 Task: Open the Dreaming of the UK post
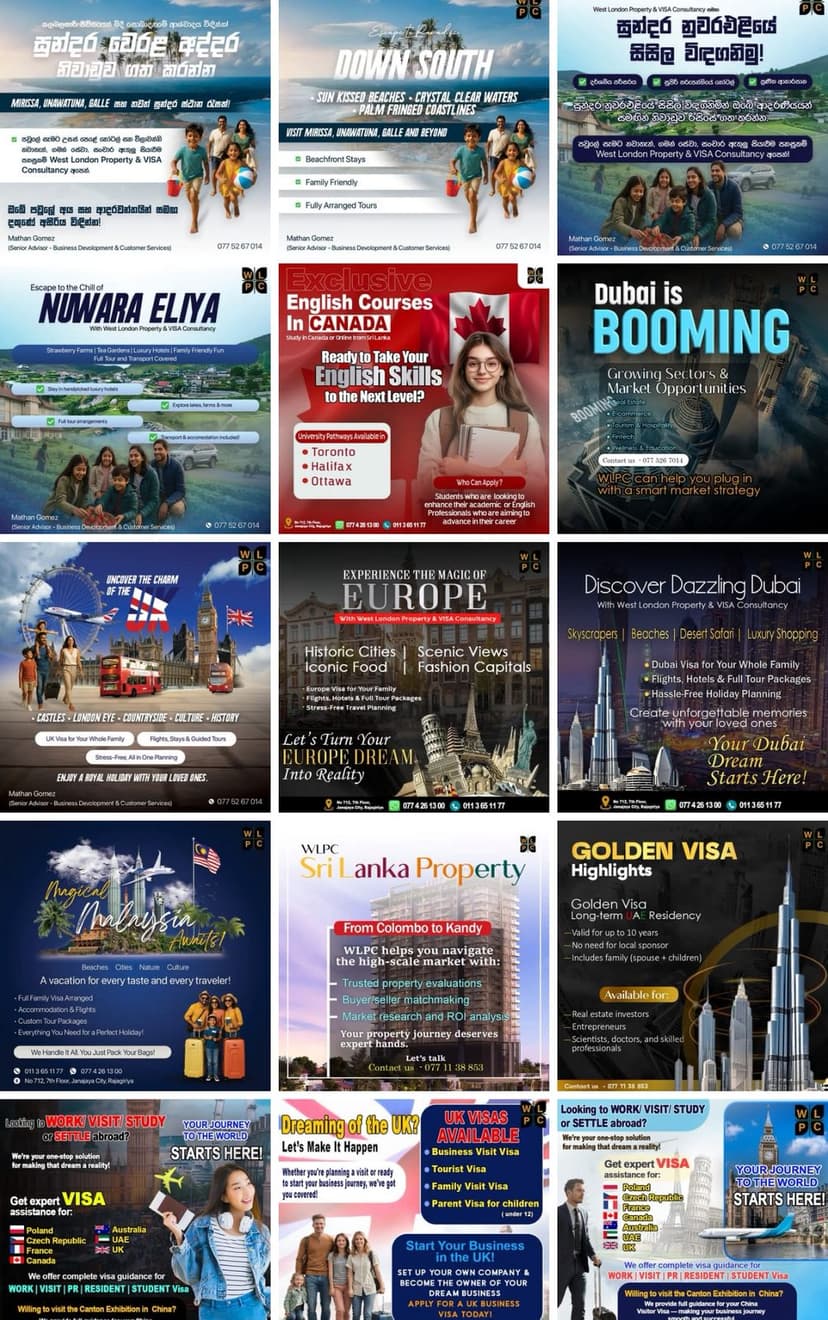[414, 1210]
